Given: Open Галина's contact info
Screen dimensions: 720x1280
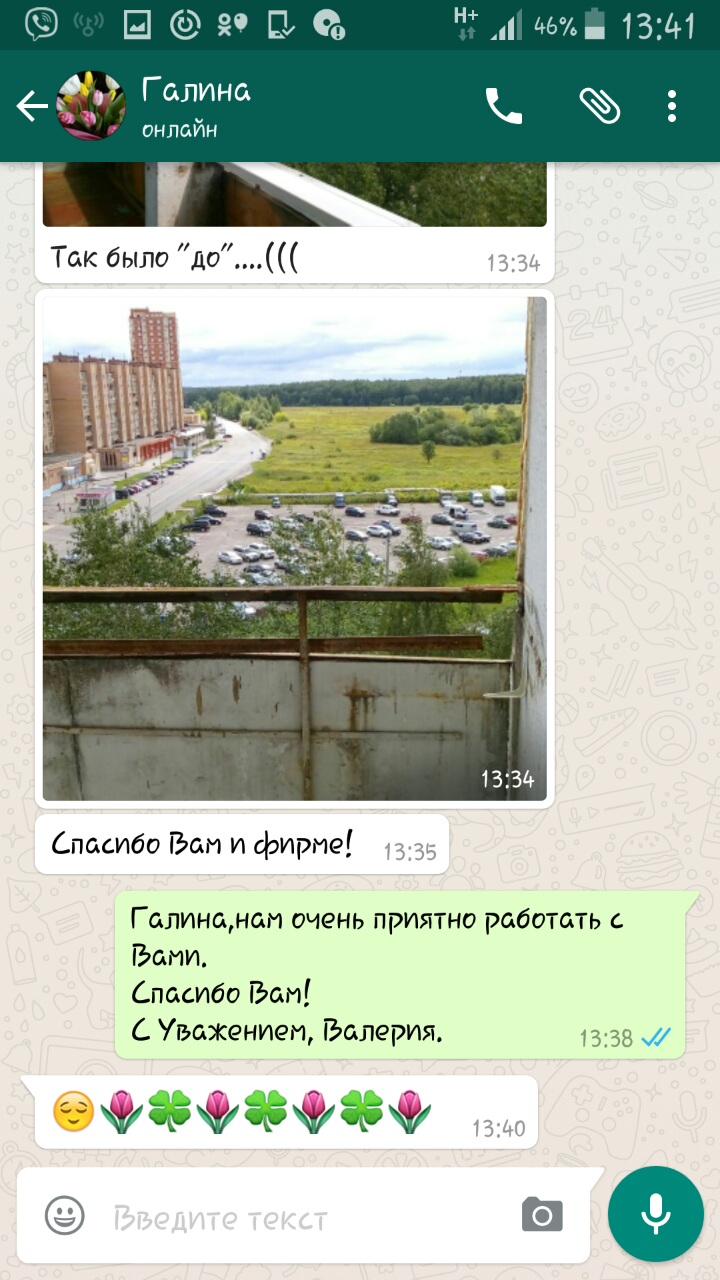Looking at the screenshot, I should (x=196, y=106).
